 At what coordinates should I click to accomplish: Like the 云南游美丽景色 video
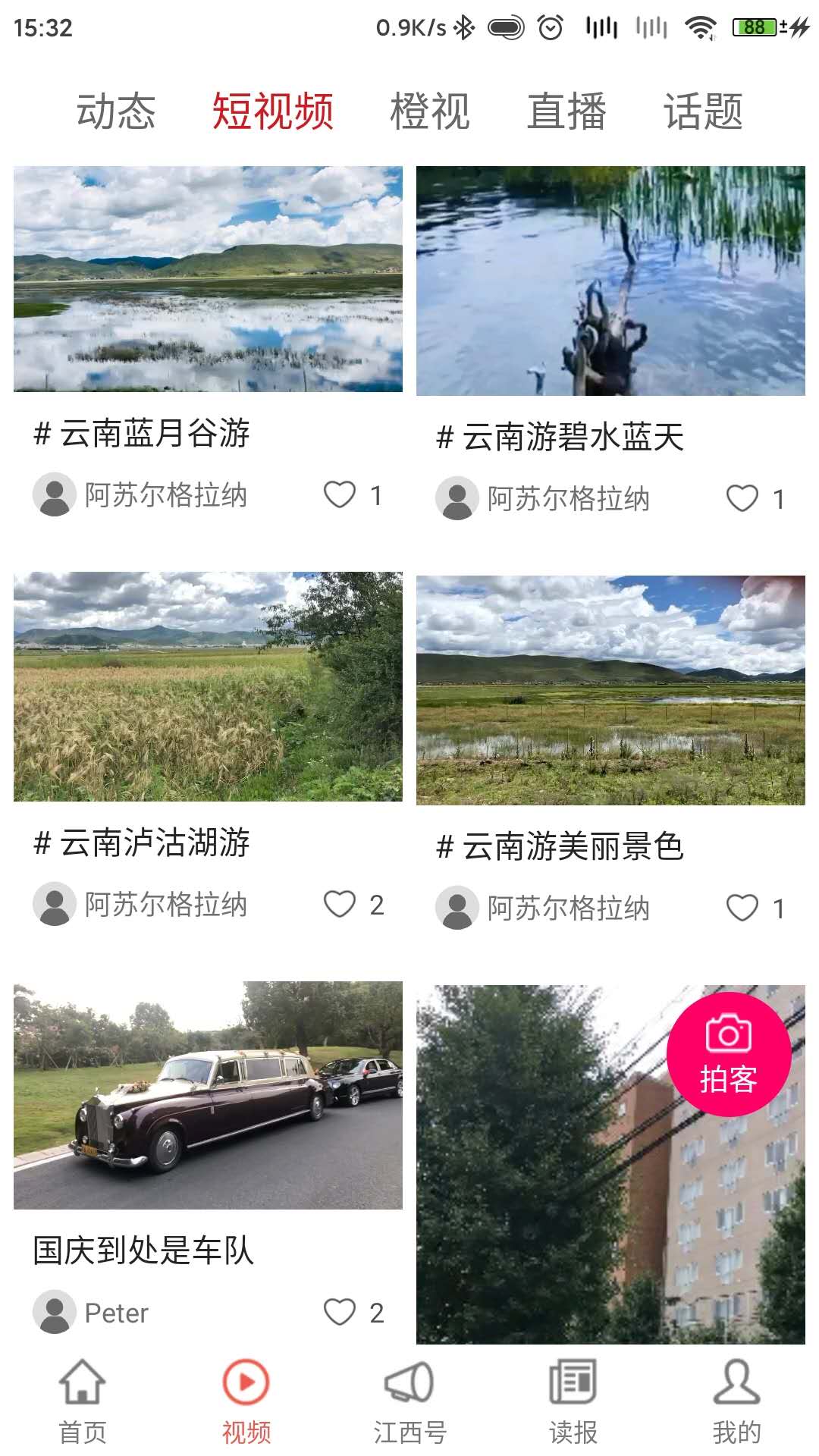(x=742, y=908)
